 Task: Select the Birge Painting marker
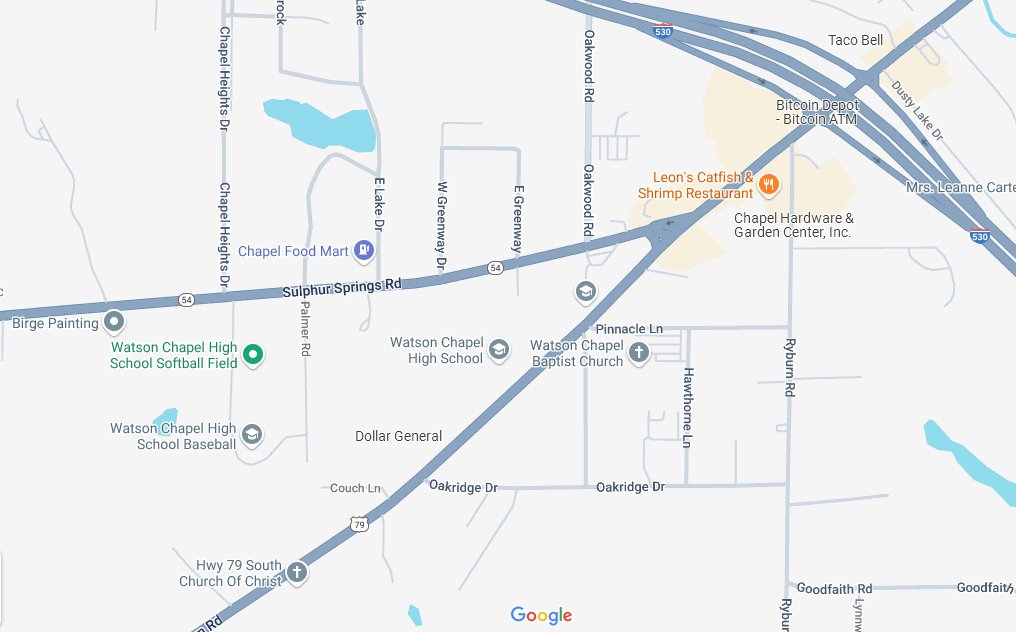point(114,322)
